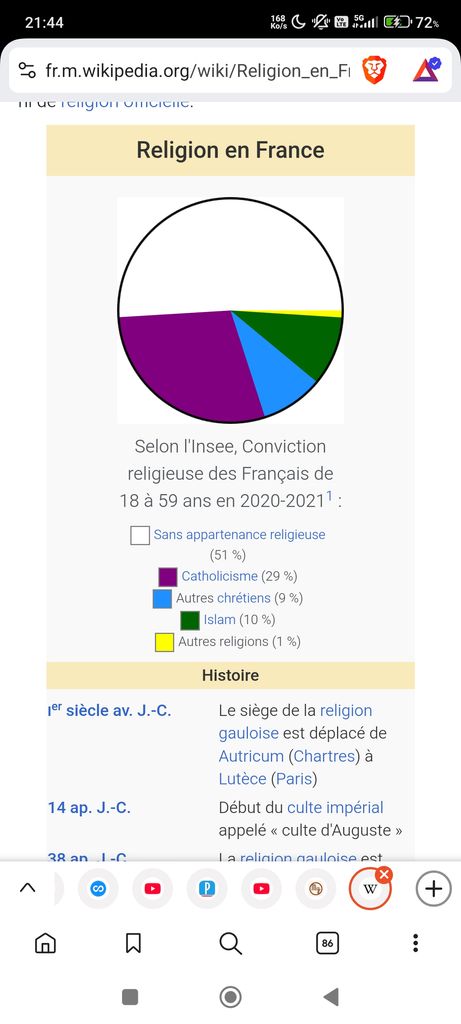Close the active Wikipedia tab with the X
Screen dimensions: 461x1024
pos(385,874)
